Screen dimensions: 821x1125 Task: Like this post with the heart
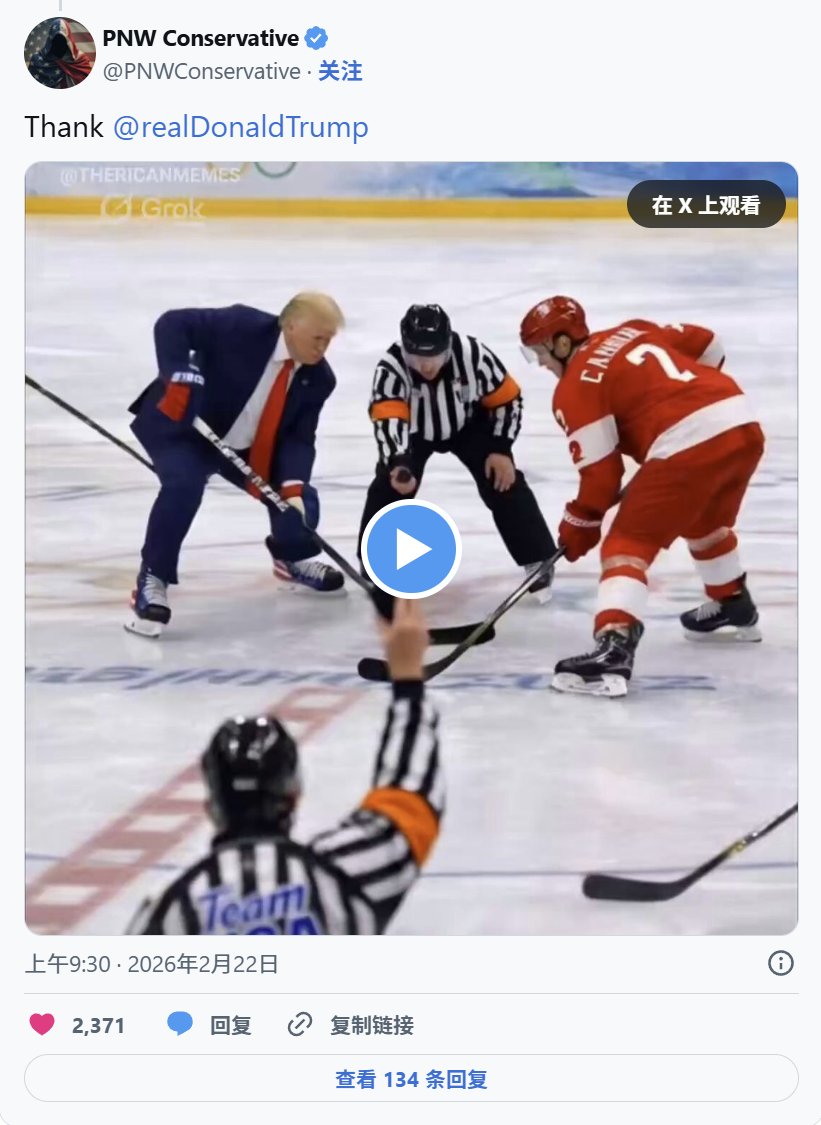(x=42, y=1024)
